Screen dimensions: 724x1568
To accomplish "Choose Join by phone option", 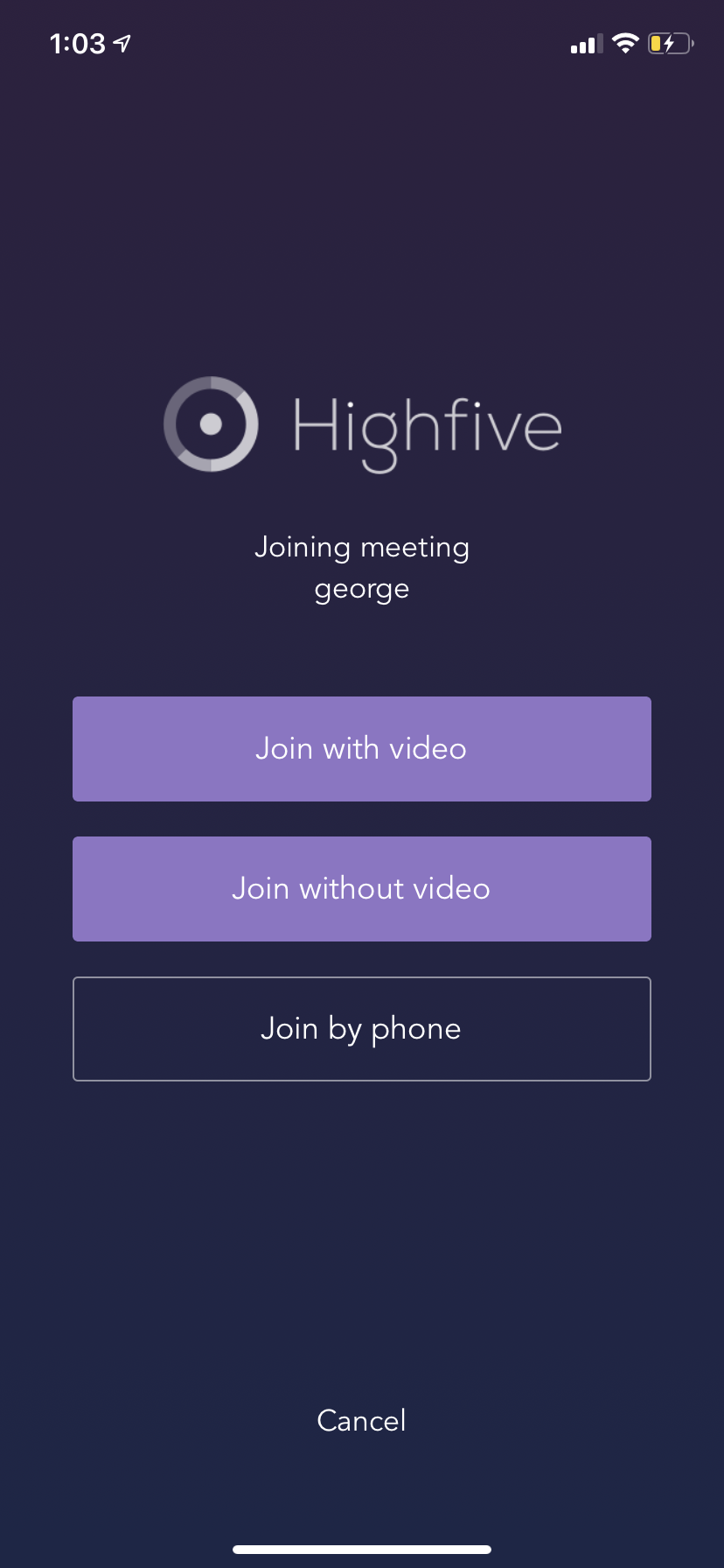I will coord(361,1029).
